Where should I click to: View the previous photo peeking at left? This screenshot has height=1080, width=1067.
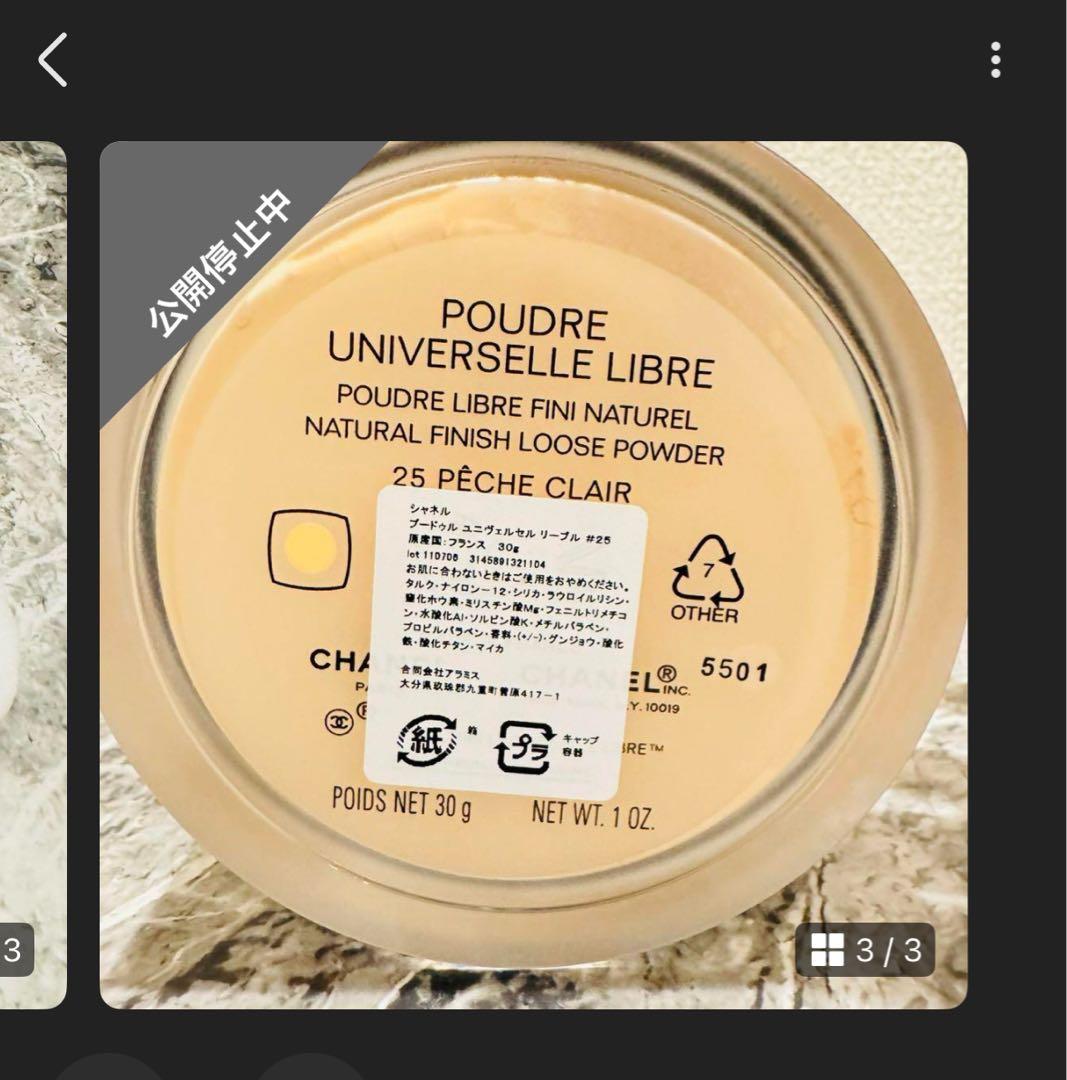32,575
